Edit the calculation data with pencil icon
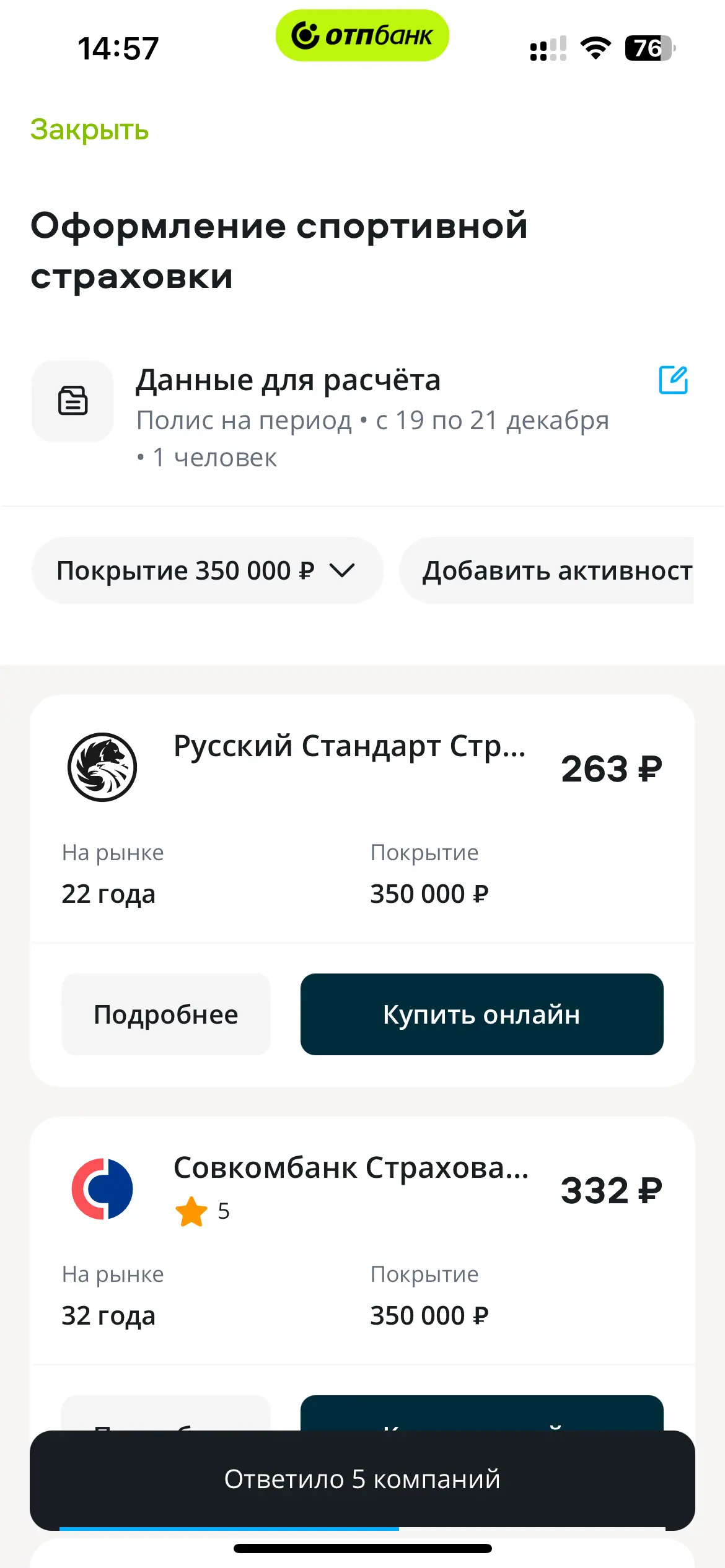The height and width of the screenshot is (1568, 725). (x=673, y=380)
